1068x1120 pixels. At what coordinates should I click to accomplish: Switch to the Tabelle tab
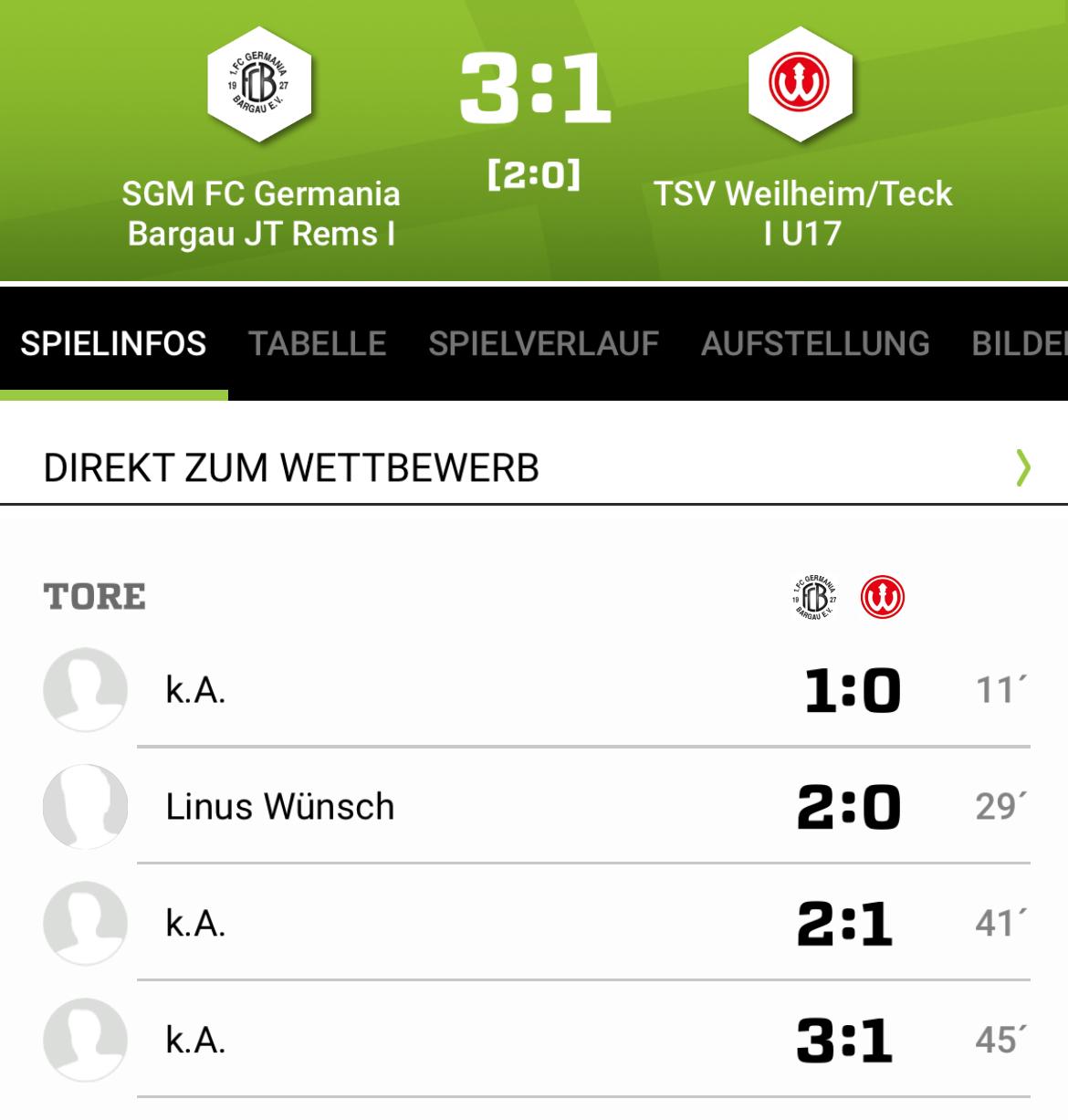click(317, 344)
